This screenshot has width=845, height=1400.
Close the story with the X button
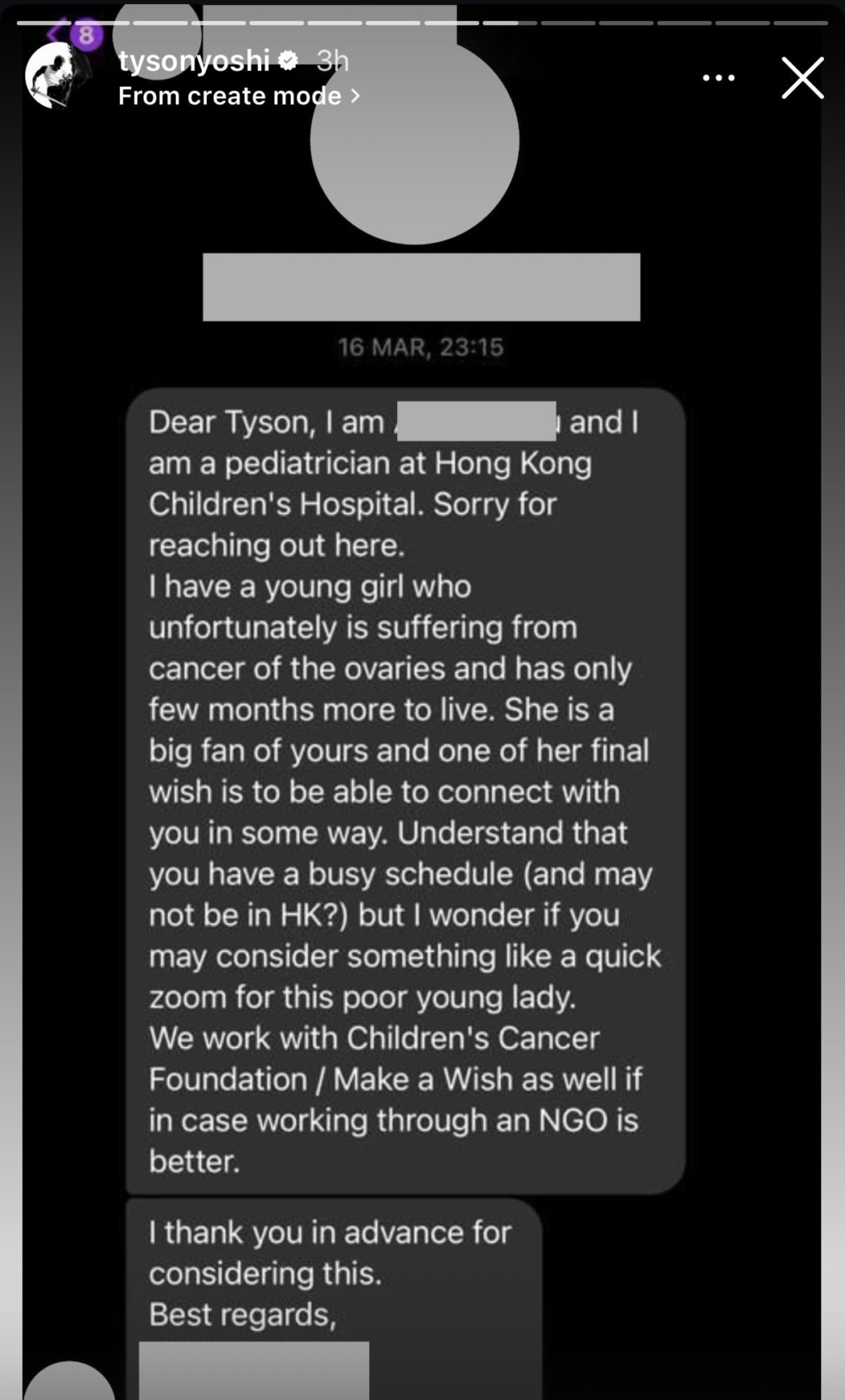click(x=802, y=77)
